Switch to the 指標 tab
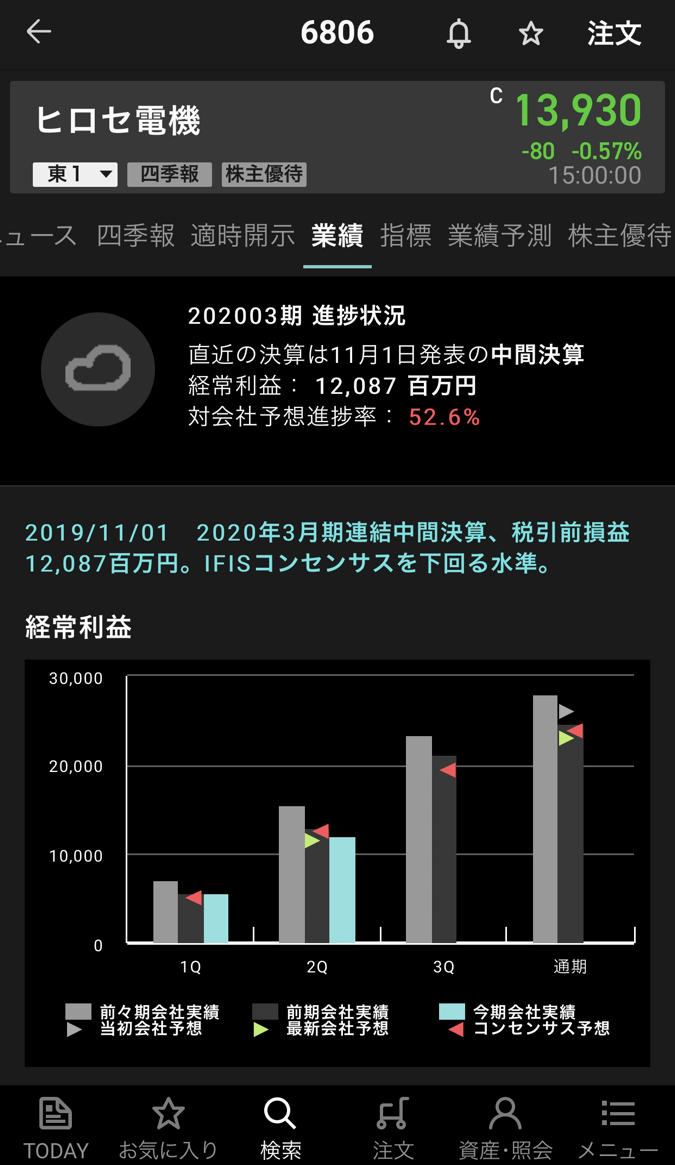Screen dimensions: 675x1165 click(x=406, y=236)
